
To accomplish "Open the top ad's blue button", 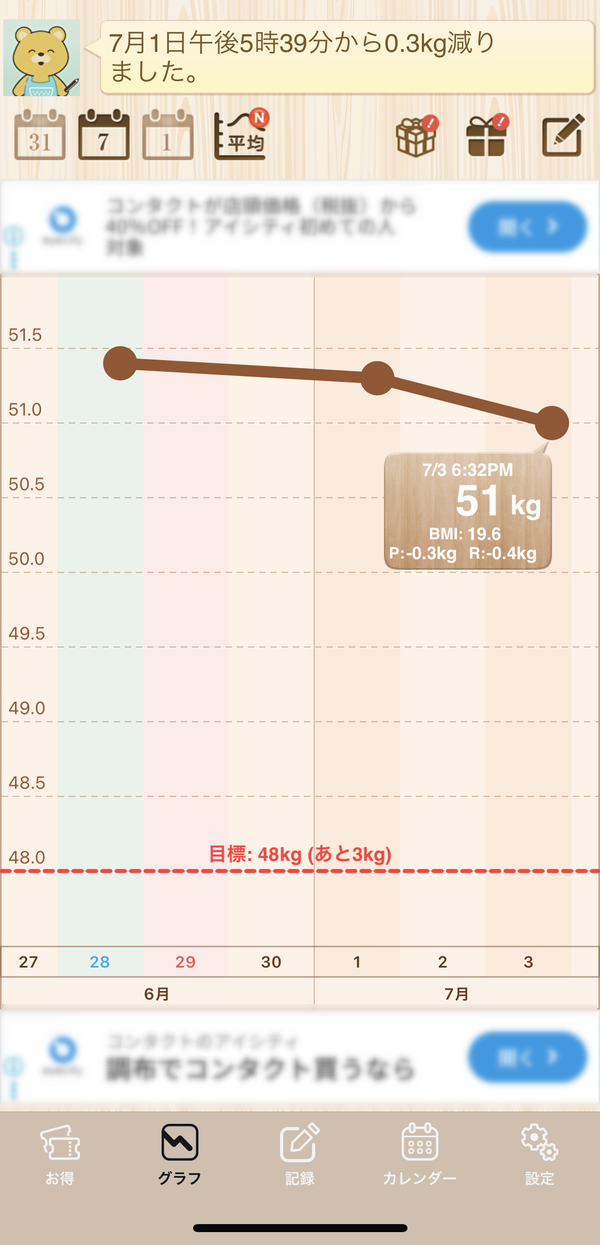I will click(x=527, y=228).
